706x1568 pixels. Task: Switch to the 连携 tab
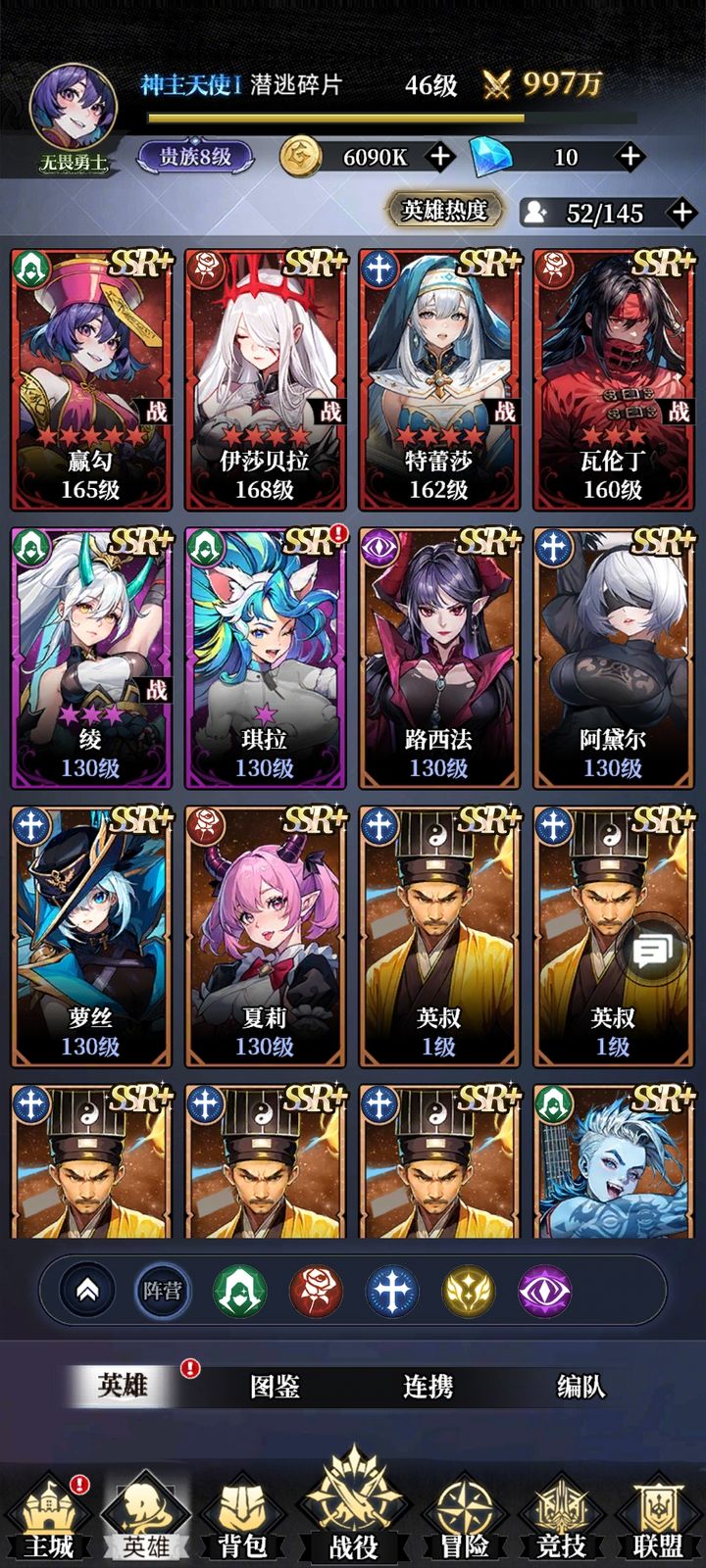[x=428, y=1386]
